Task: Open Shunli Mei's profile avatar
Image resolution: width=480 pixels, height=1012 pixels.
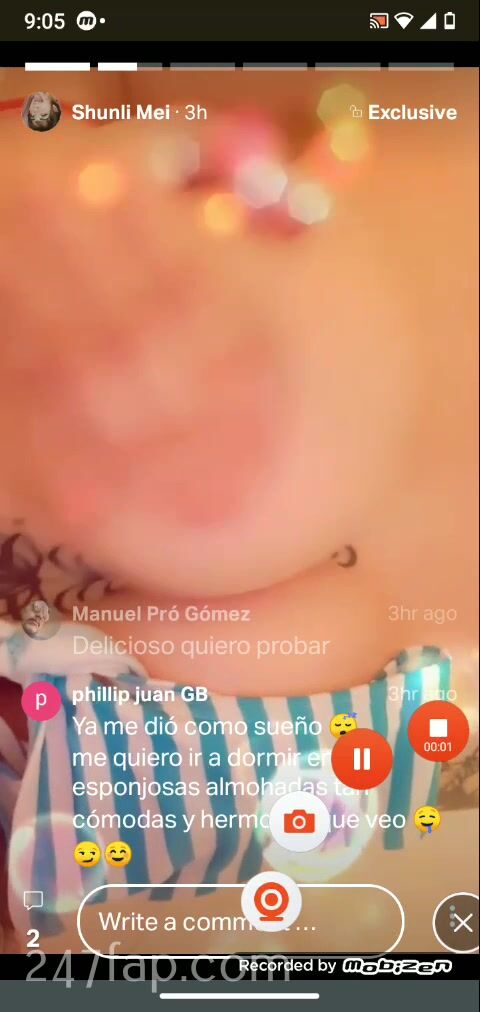Action: (x=41, y=112)
